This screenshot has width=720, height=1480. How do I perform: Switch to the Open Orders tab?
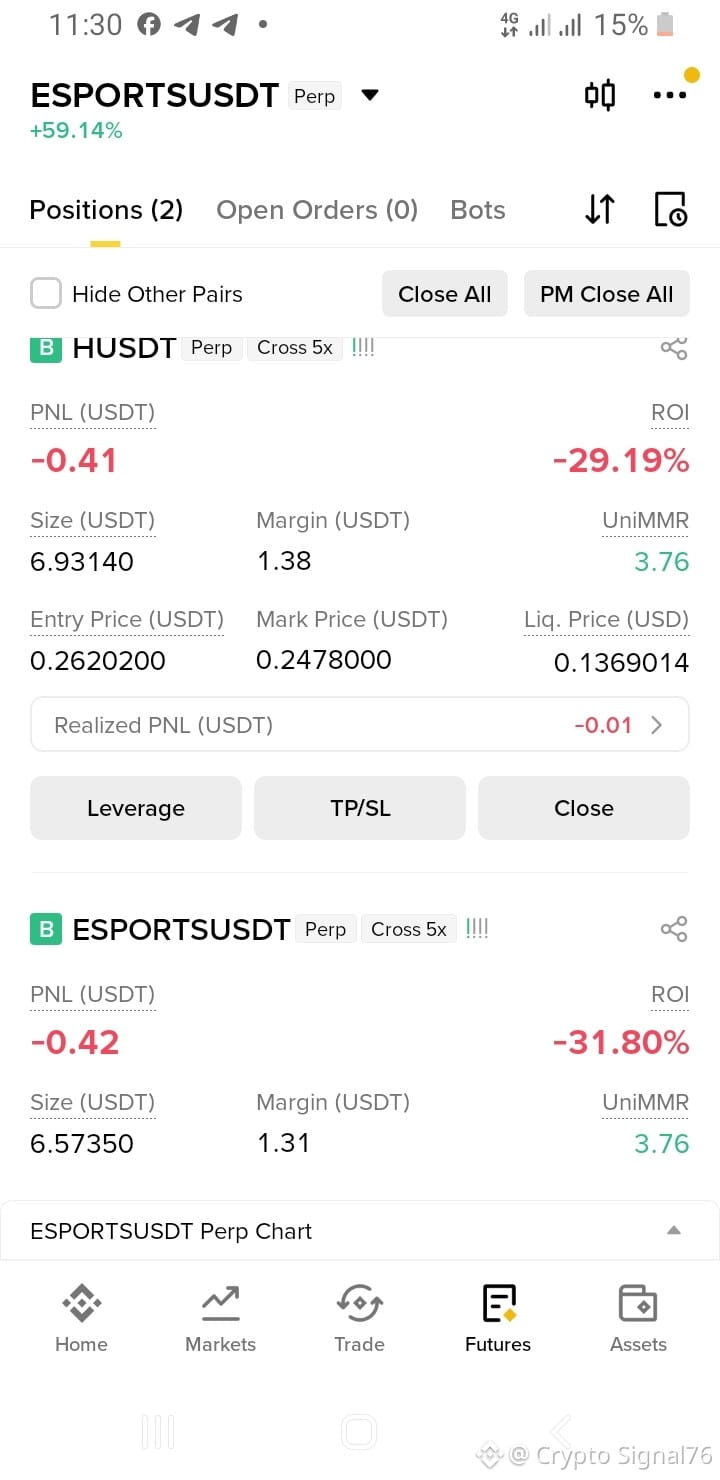tap(317, 210)
